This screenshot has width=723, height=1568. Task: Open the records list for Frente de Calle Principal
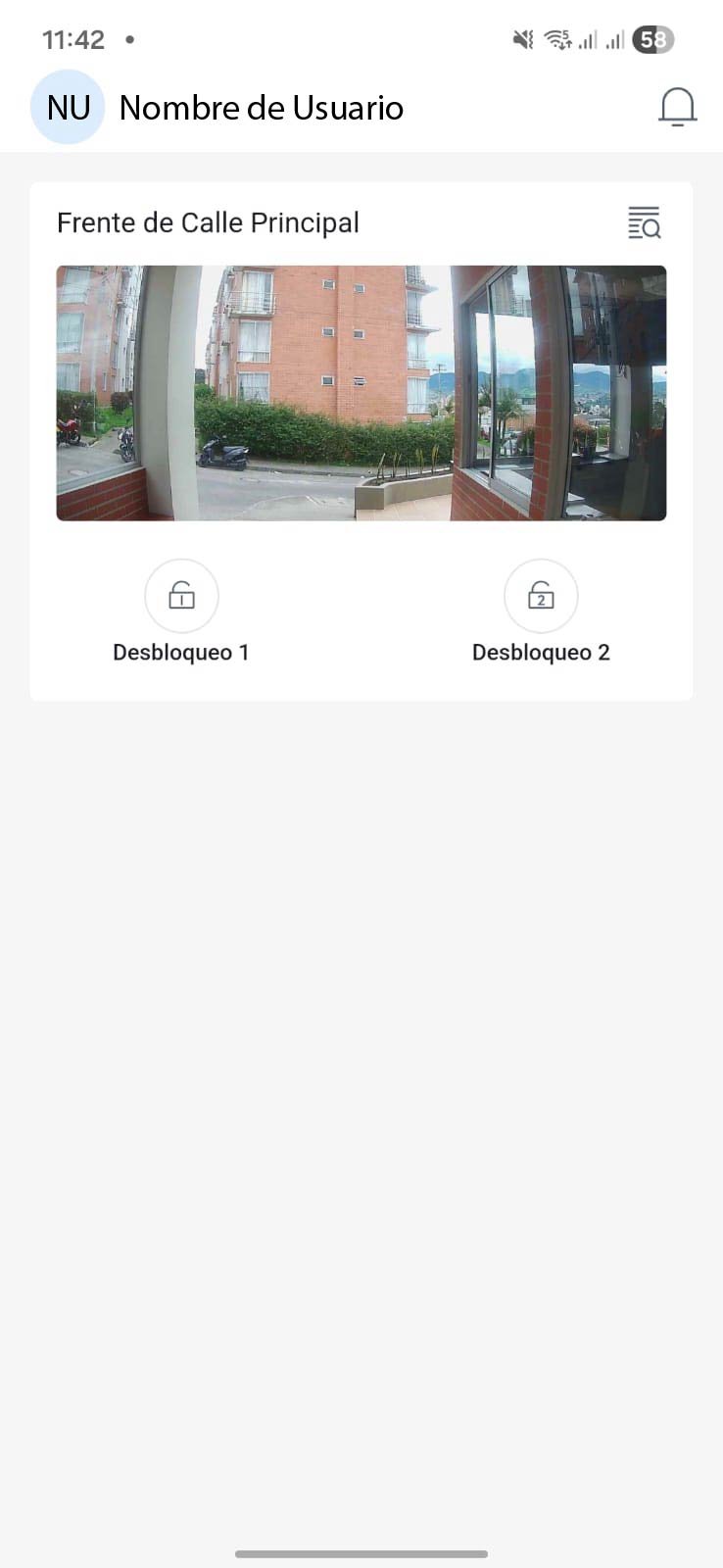point(644,223)
